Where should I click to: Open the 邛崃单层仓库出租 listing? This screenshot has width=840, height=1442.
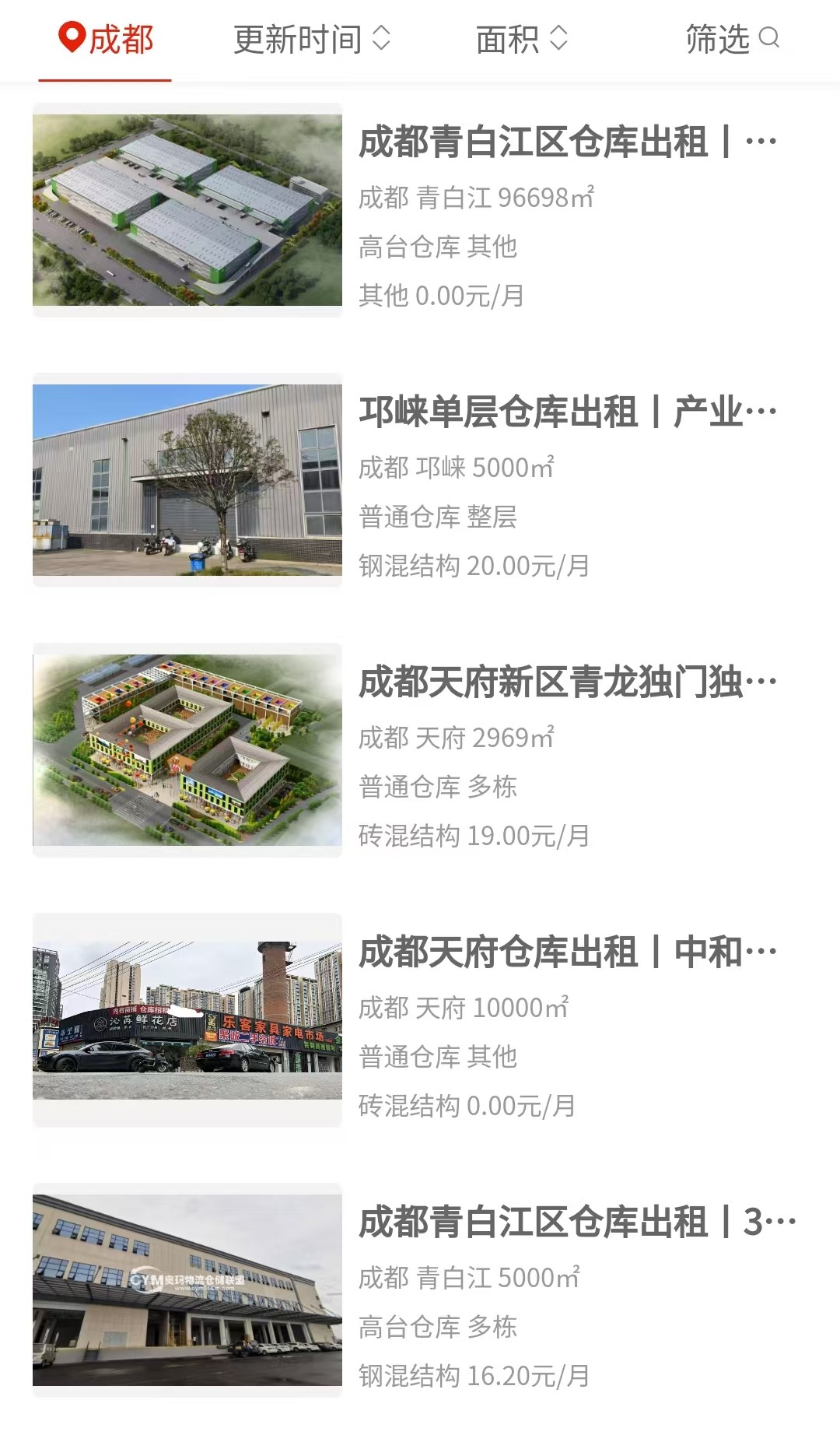pos(420,480)
